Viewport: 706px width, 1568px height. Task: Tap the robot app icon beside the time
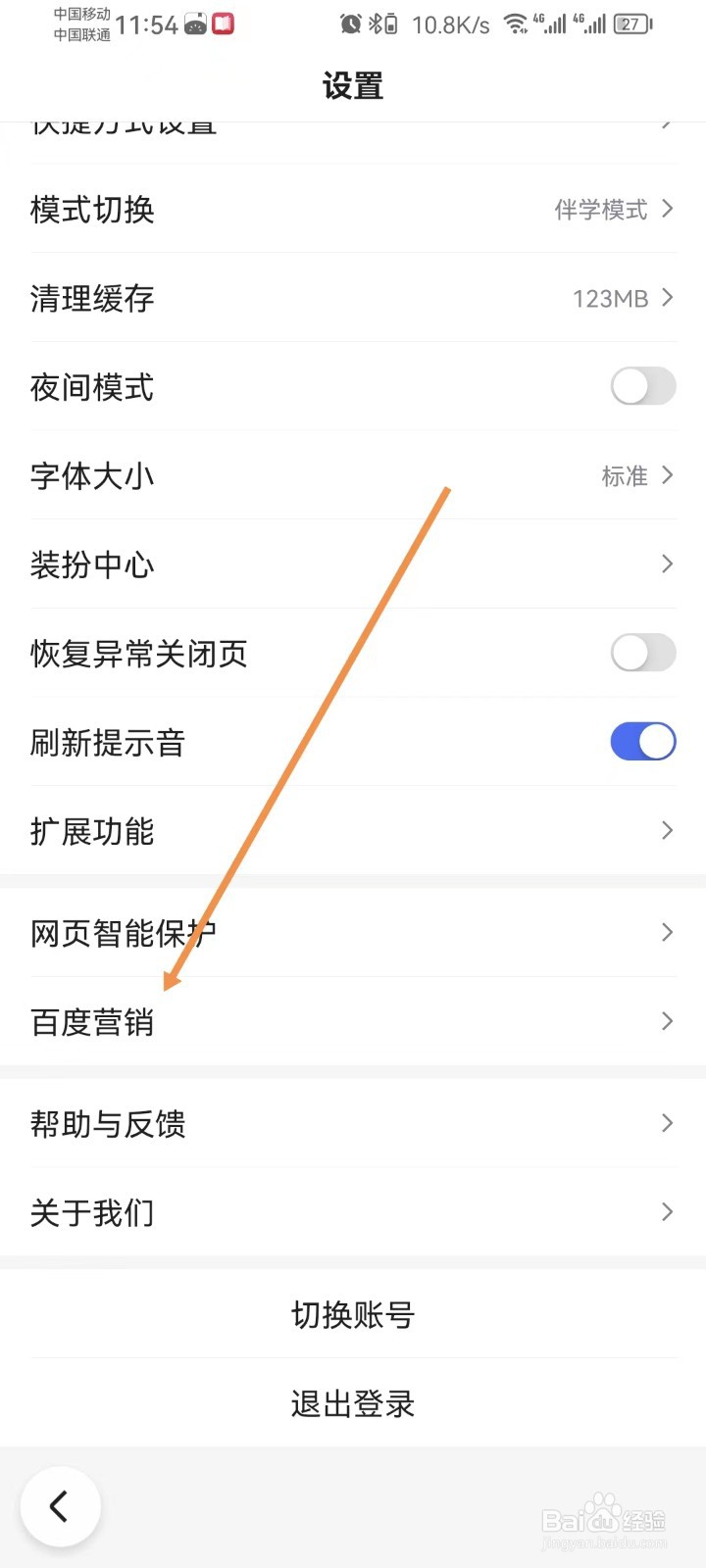[x=194, y=25]
